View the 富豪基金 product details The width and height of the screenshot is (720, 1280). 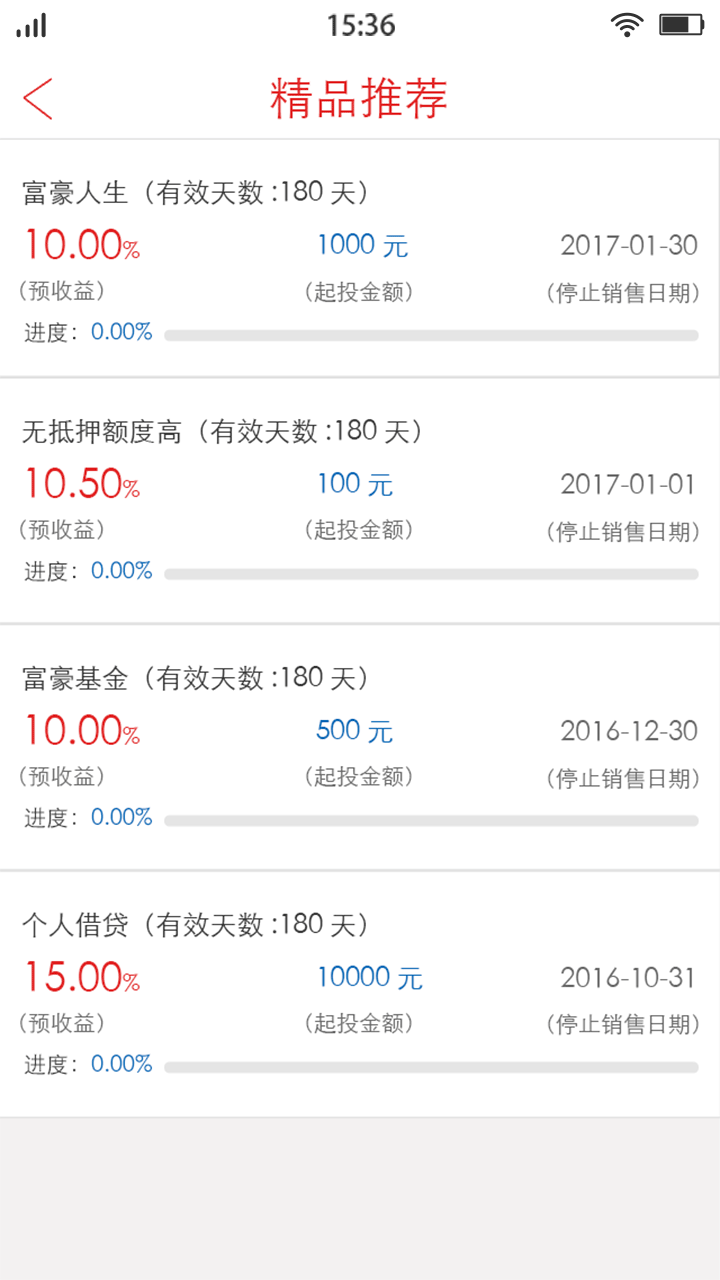(x=360, y=746)
